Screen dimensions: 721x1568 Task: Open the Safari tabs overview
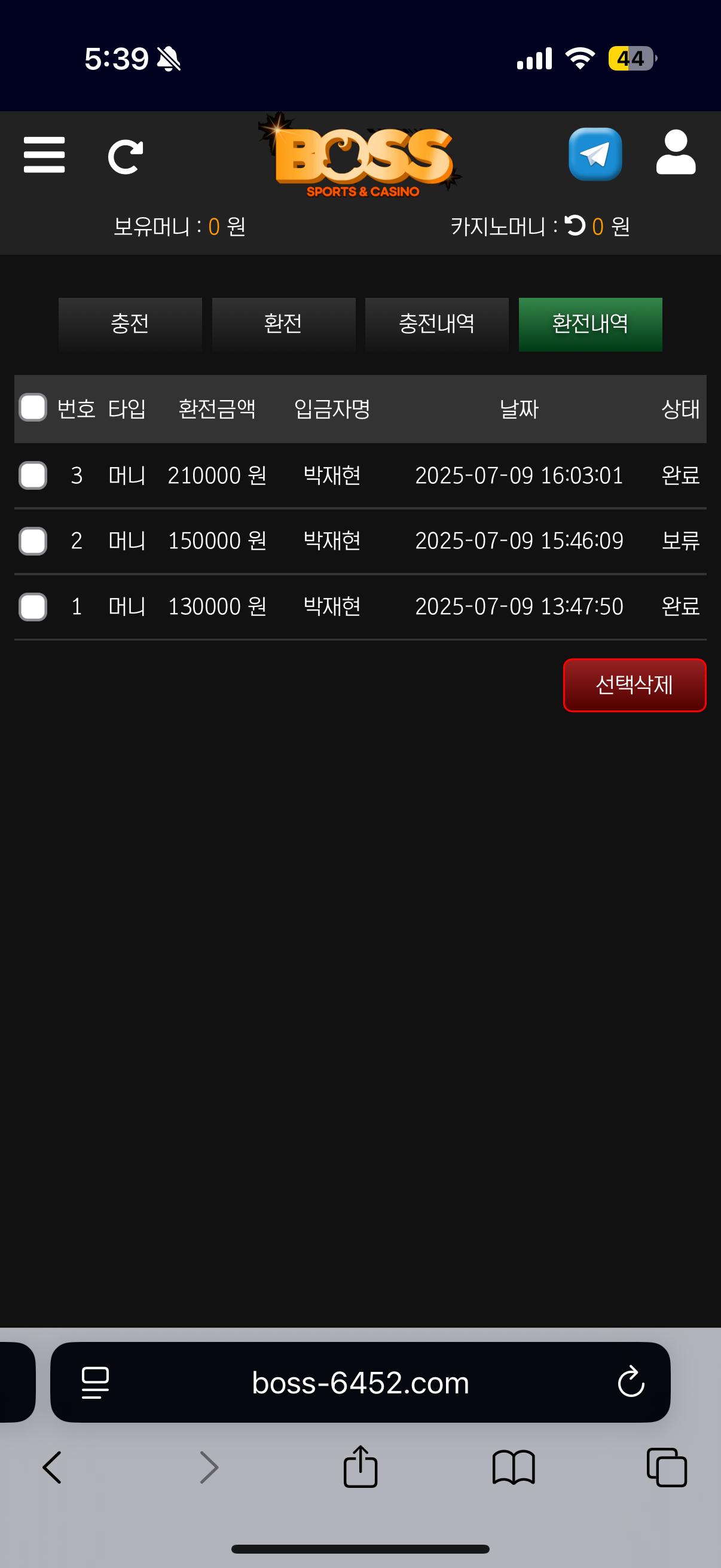point(666,1468)
